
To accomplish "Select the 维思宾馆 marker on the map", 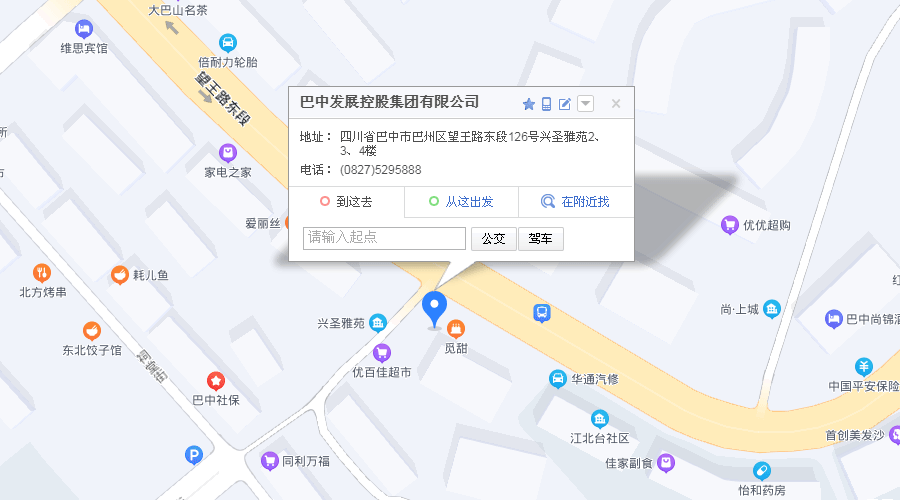I will (84, 28).
